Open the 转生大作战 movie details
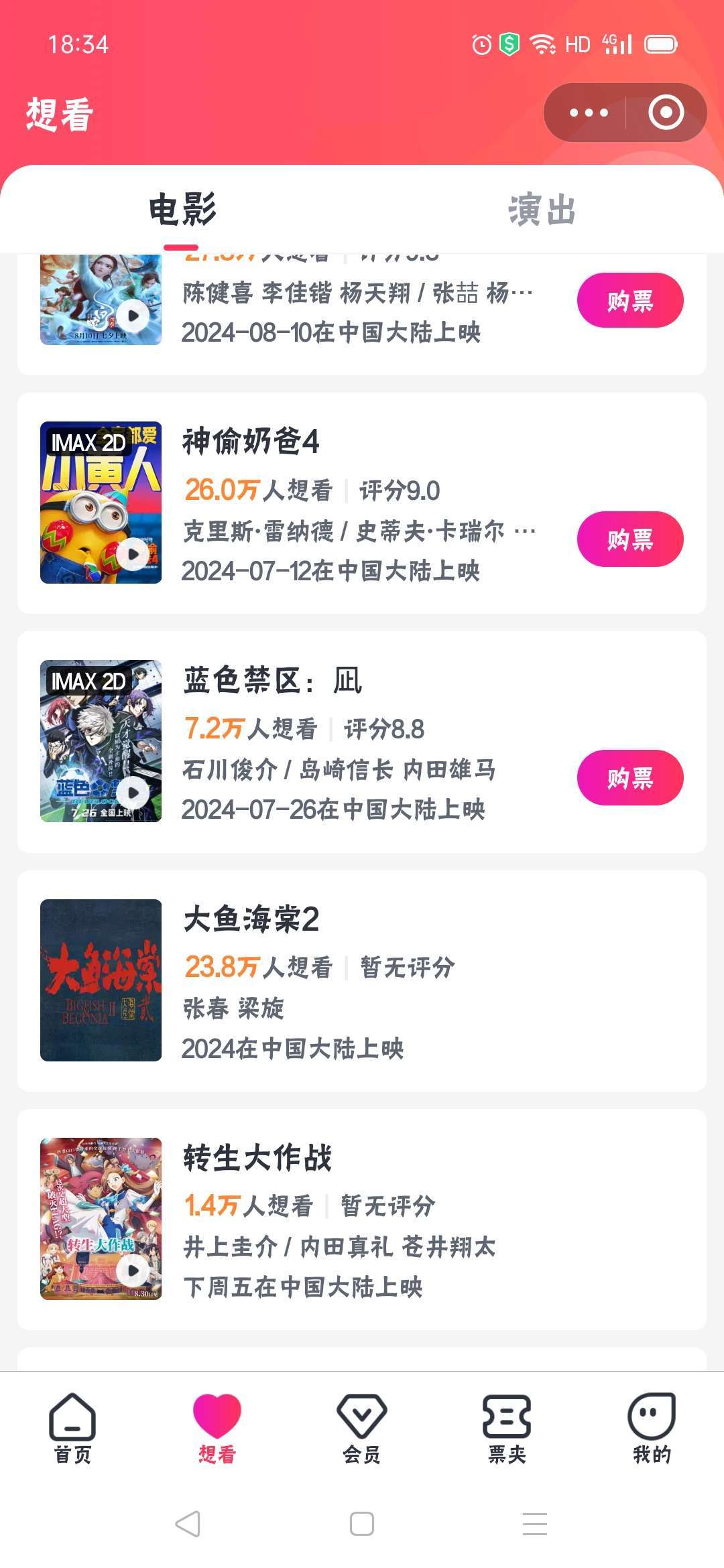 click(x=362, y=1220)
